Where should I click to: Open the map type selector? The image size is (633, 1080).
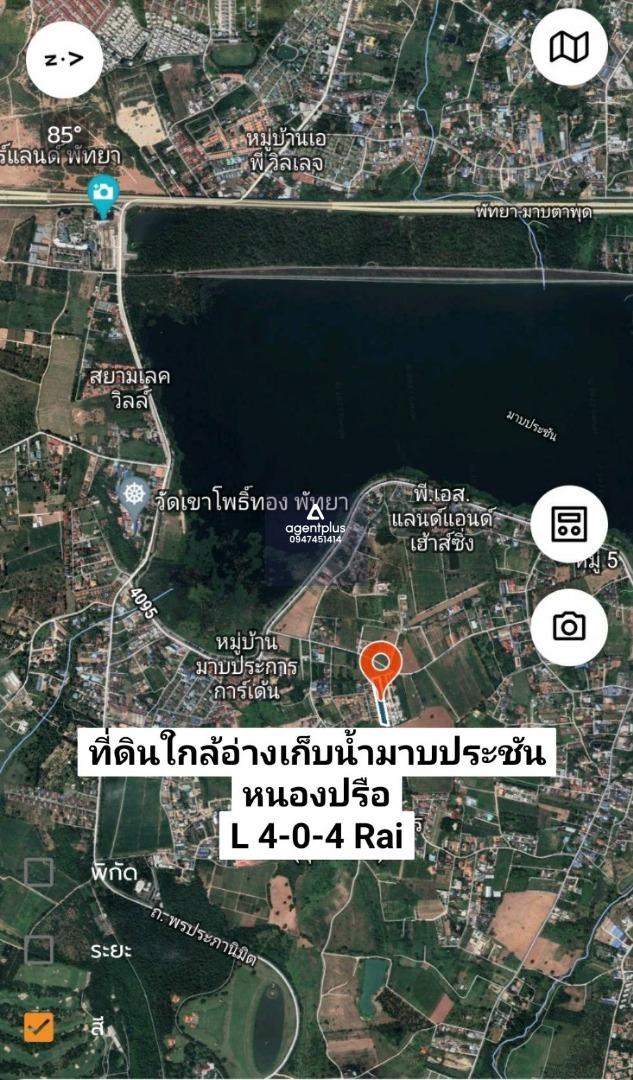pos(569,48)
